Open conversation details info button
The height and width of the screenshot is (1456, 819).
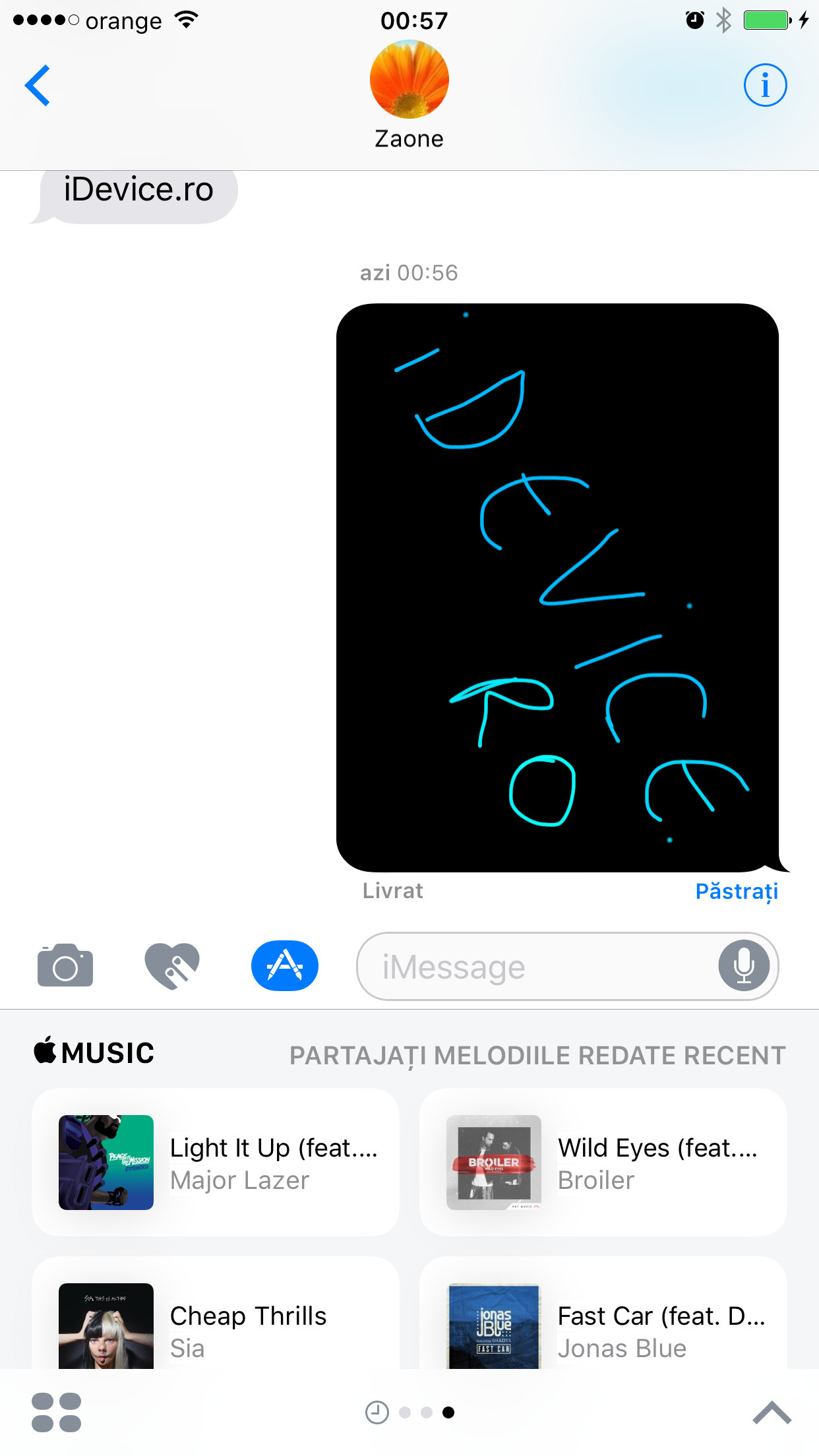tap(765, 85)
